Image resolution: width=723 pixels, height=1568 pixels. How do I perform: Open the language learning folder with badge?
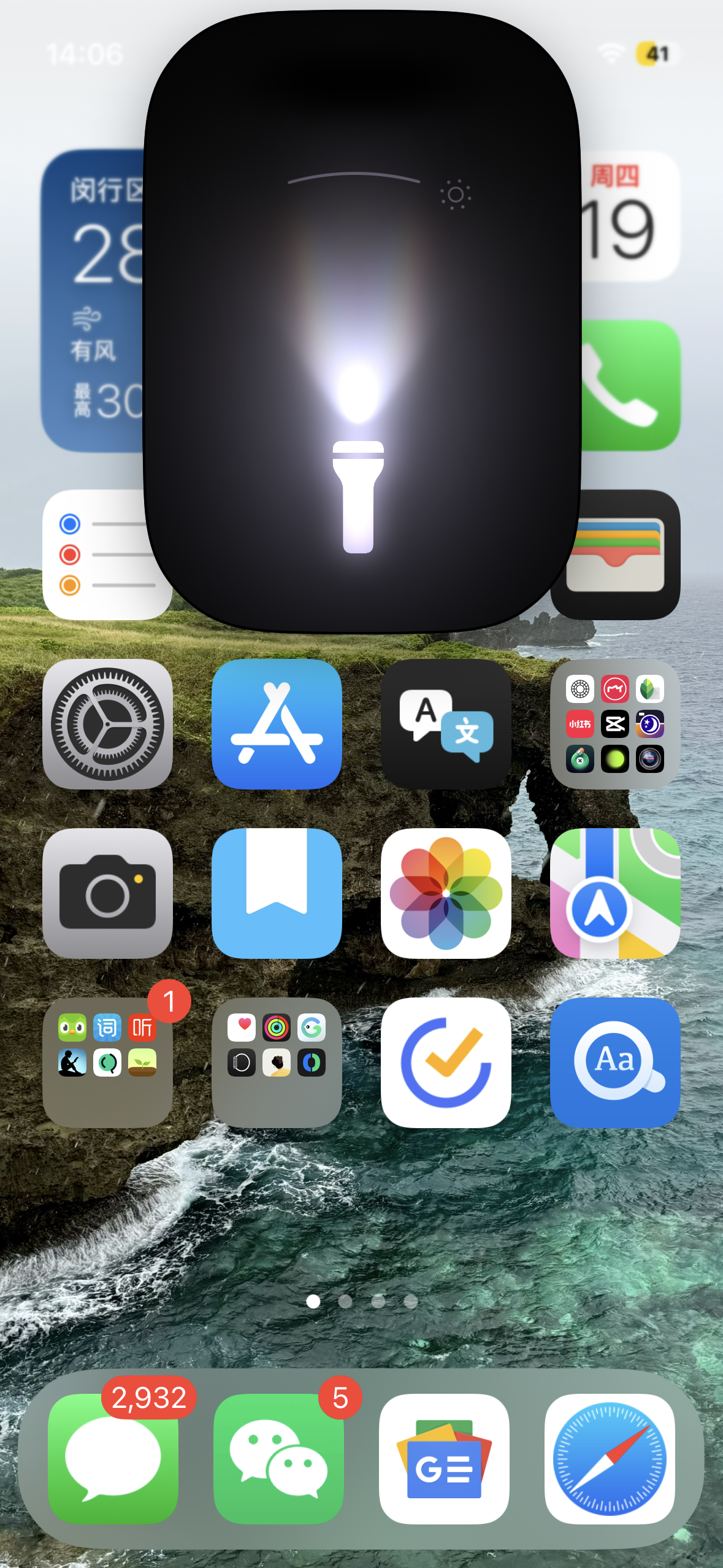click(x=107, y=1063)
